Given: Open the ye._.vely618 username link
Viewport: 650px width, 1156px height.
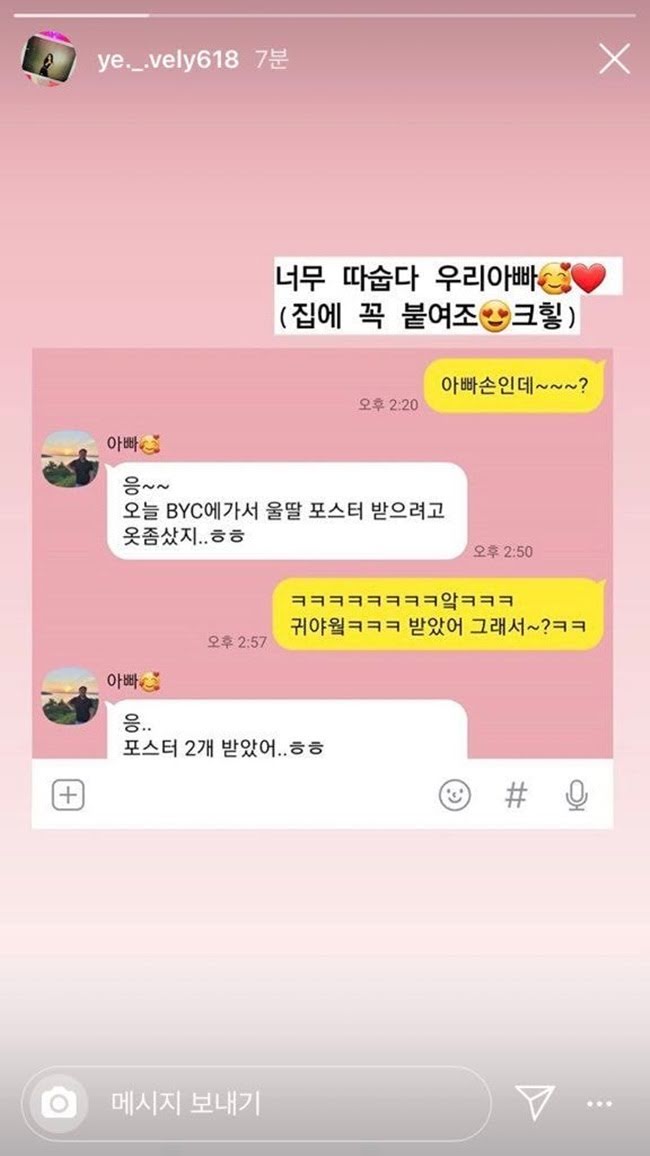Looking at the screenshot, I should [x=168, y=59].
